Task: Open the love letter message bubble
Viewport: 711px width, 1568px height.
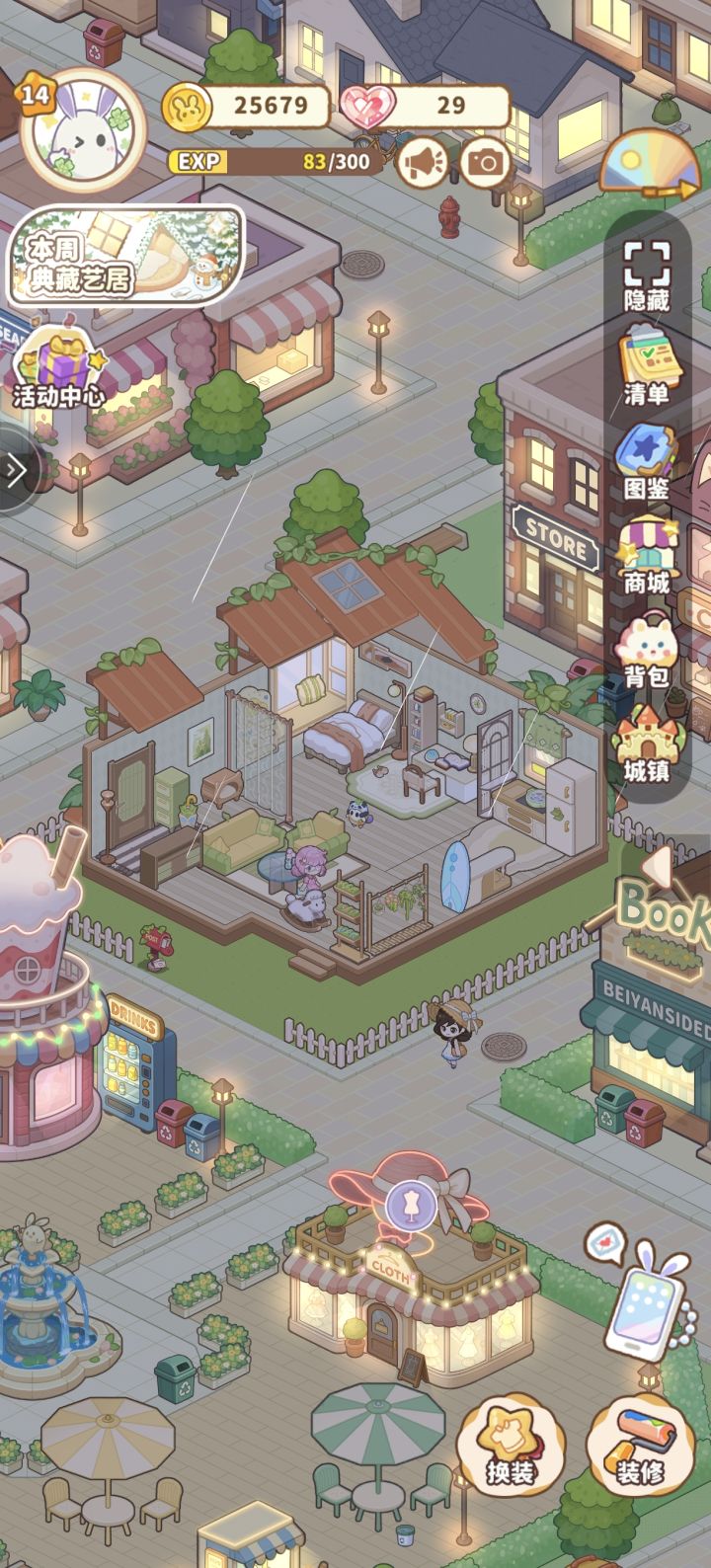Action: pyautogui.click(x=603, y=1242)
